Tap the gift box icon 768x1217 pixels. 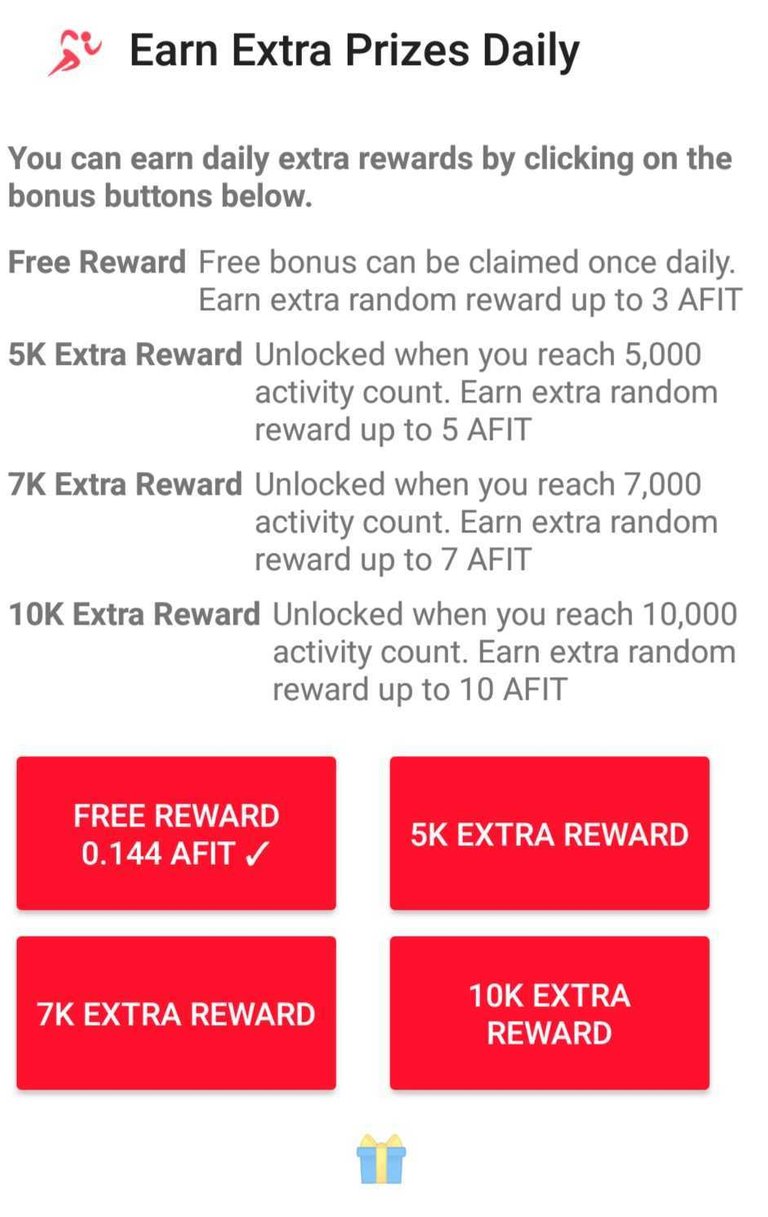click(x=381, y=1159)
